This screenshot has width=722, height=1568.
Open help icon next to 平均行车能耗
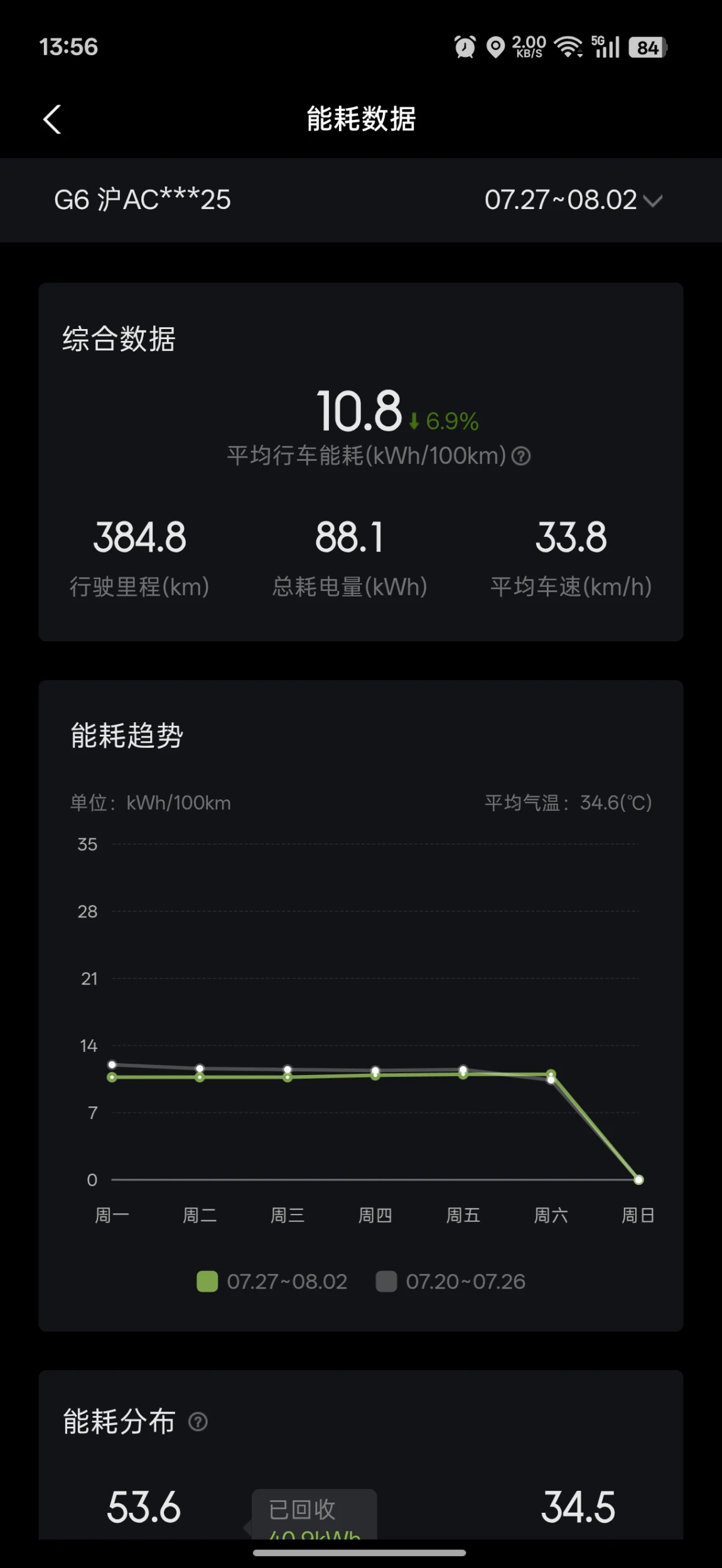[520, 456]
